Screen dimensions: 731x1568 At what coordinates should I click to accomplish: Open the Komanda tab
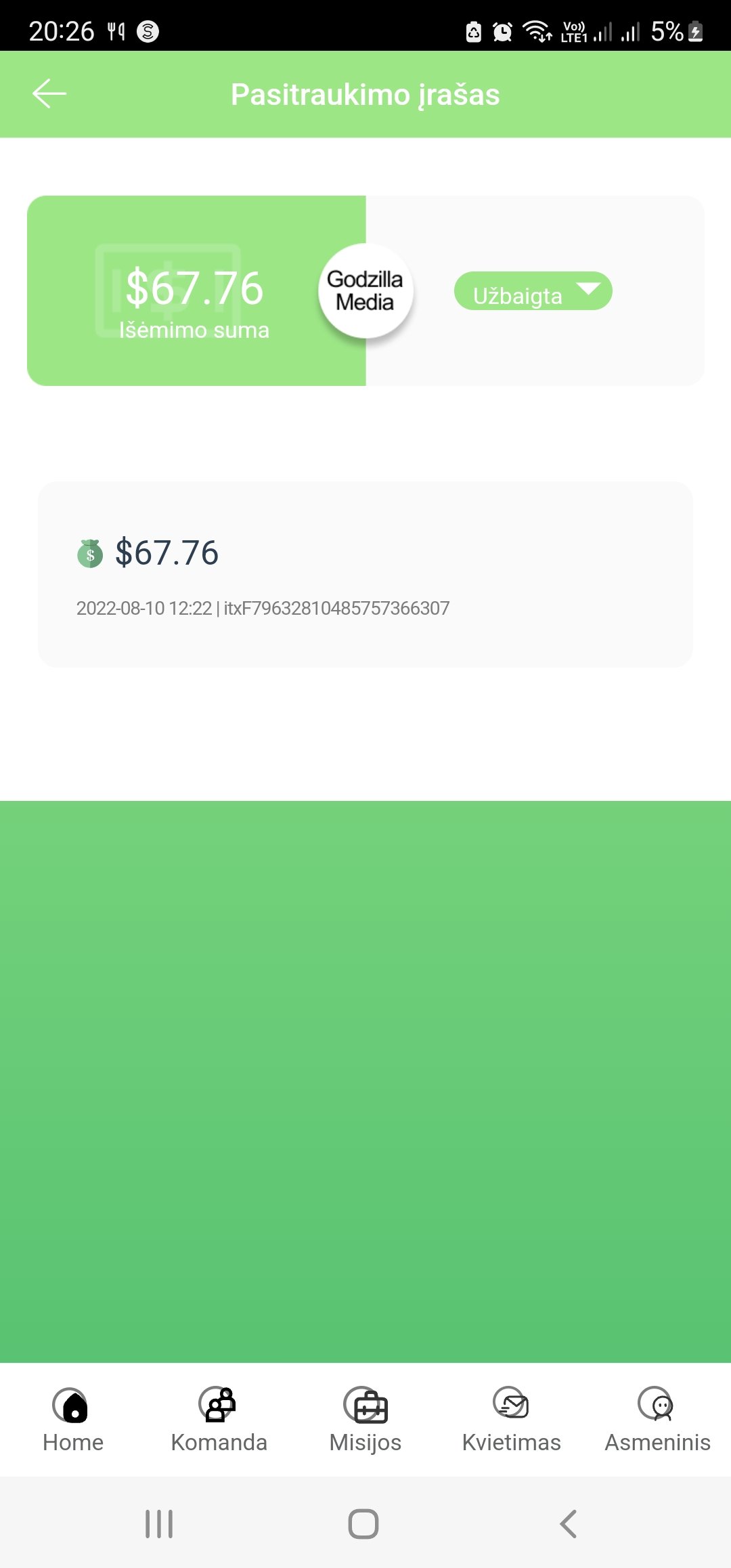[x=219, y=1420]
